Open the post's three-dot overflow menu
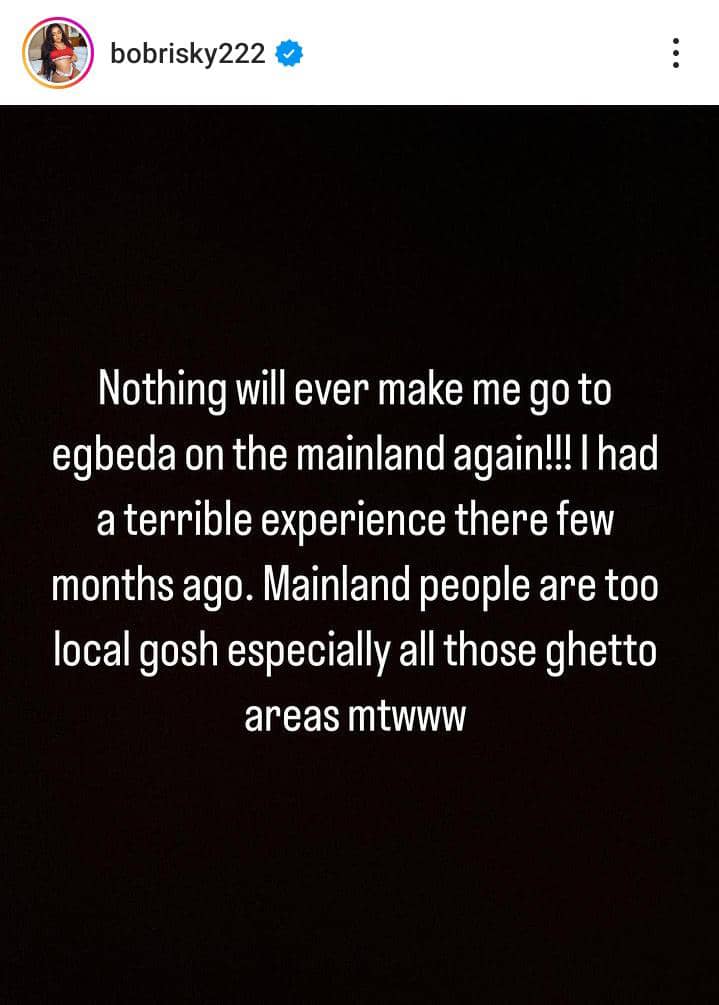 coord(677,53)
